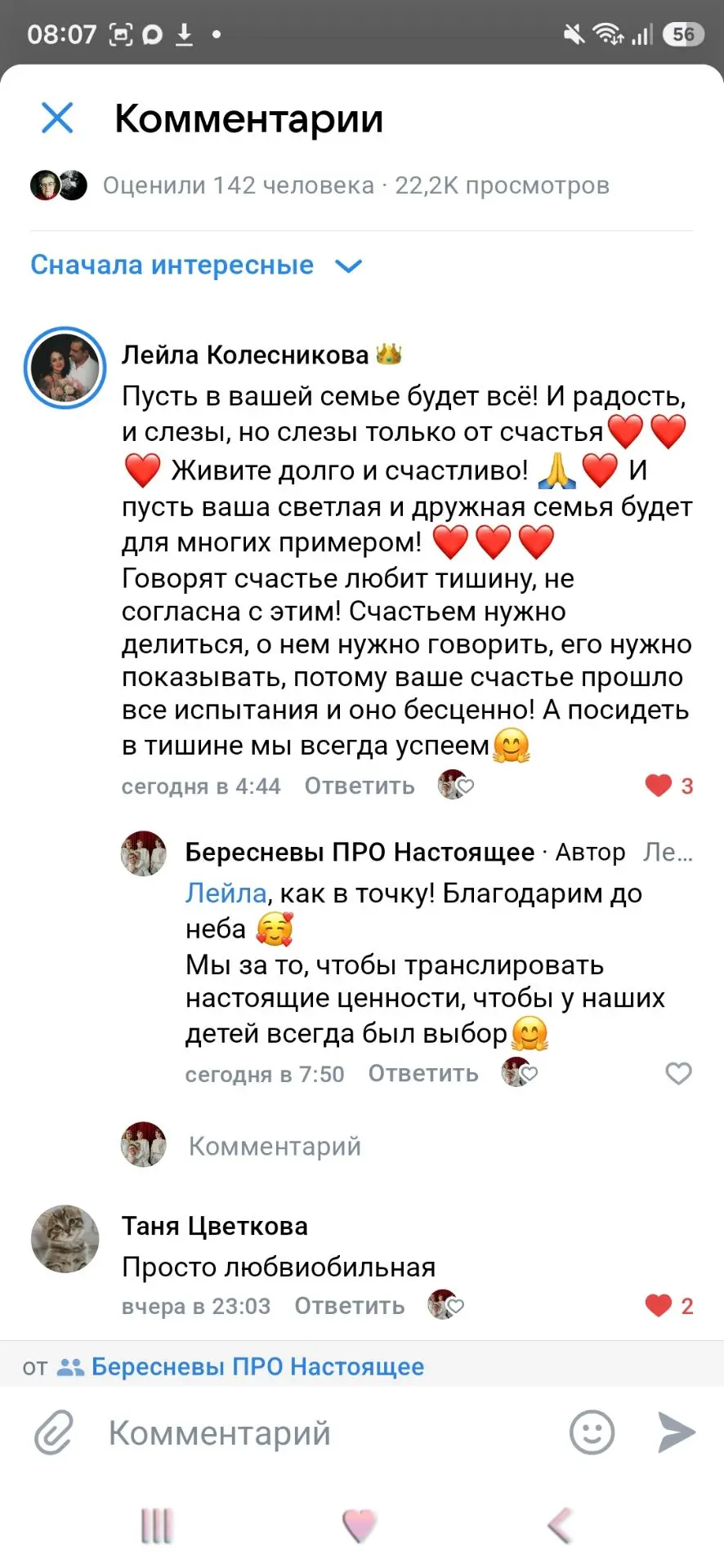Change who comments as Бересневы ПРО Настоящее
This screenshot has height=1568, width=724.
(x=240, y=1366)
